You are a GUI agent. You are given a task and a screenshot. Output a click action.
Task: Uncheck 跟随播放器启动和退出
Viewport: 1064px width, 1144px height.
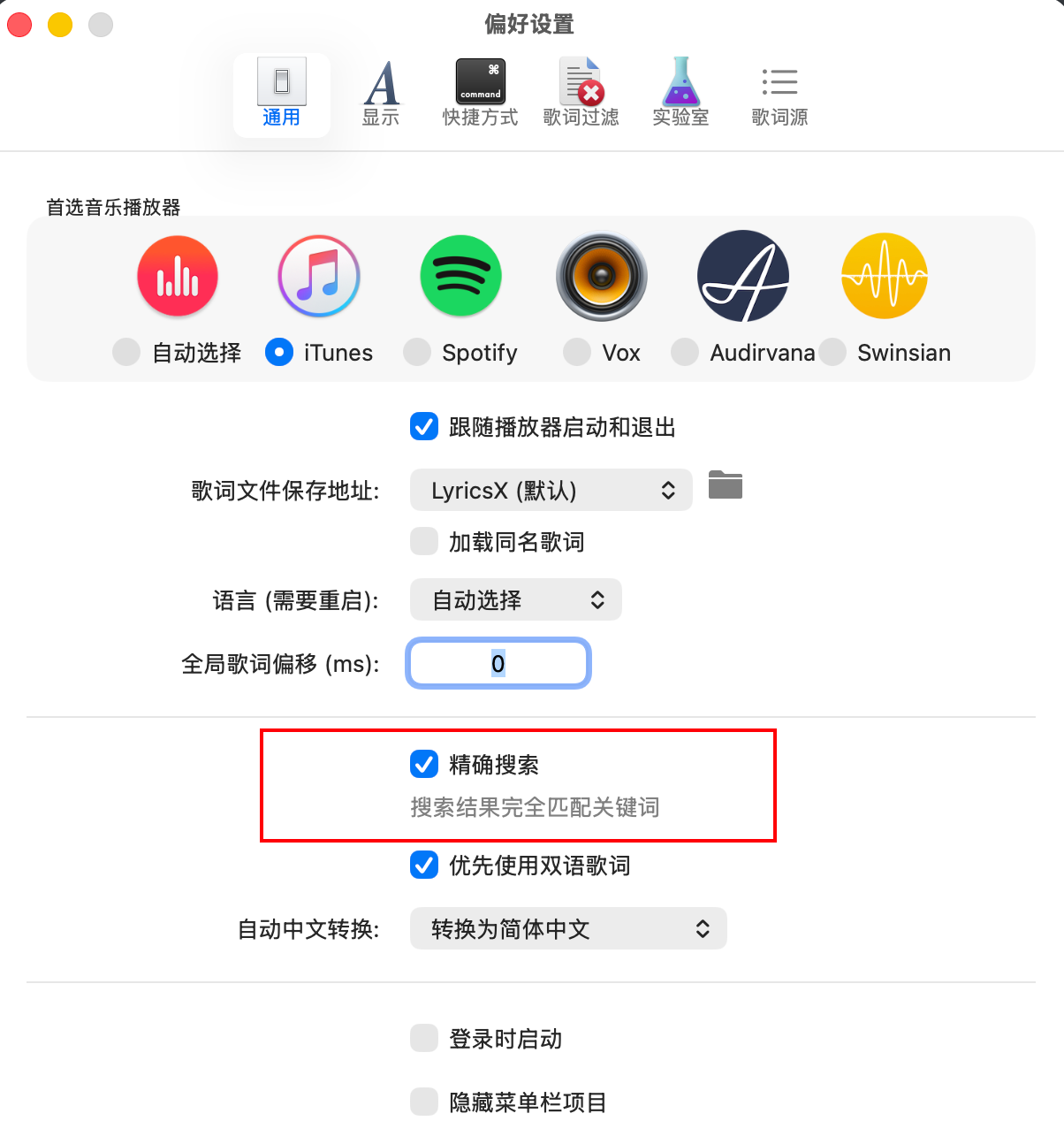424,427
